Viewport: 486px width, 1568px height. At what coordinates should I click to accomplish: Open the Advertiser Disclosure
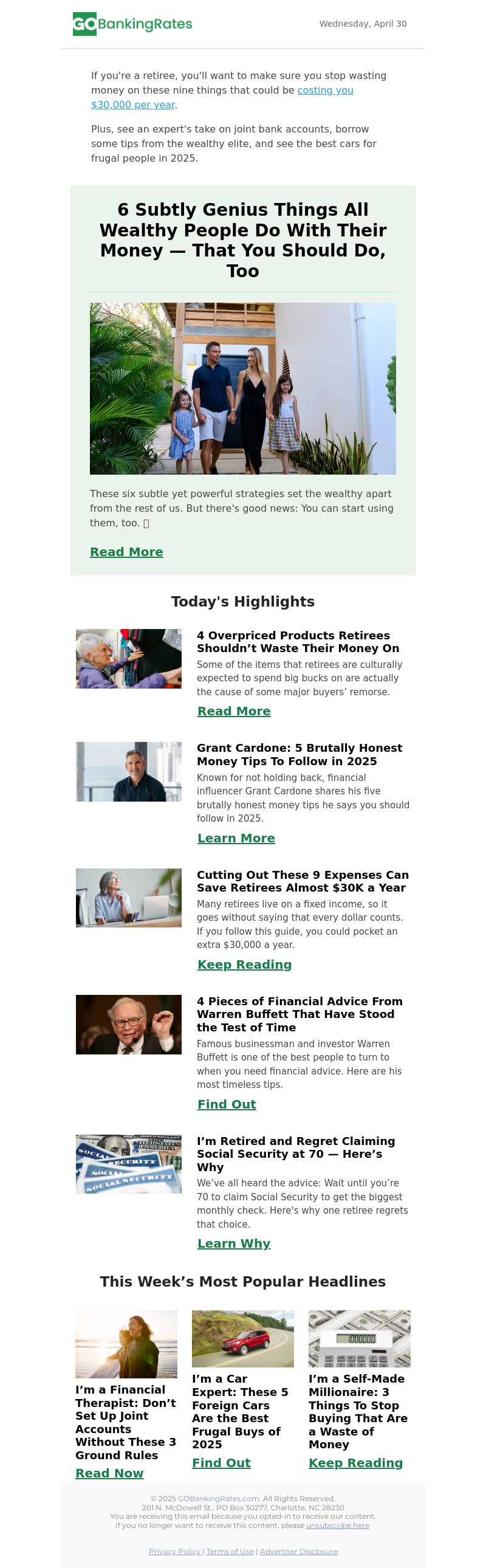click(299, 1551)
